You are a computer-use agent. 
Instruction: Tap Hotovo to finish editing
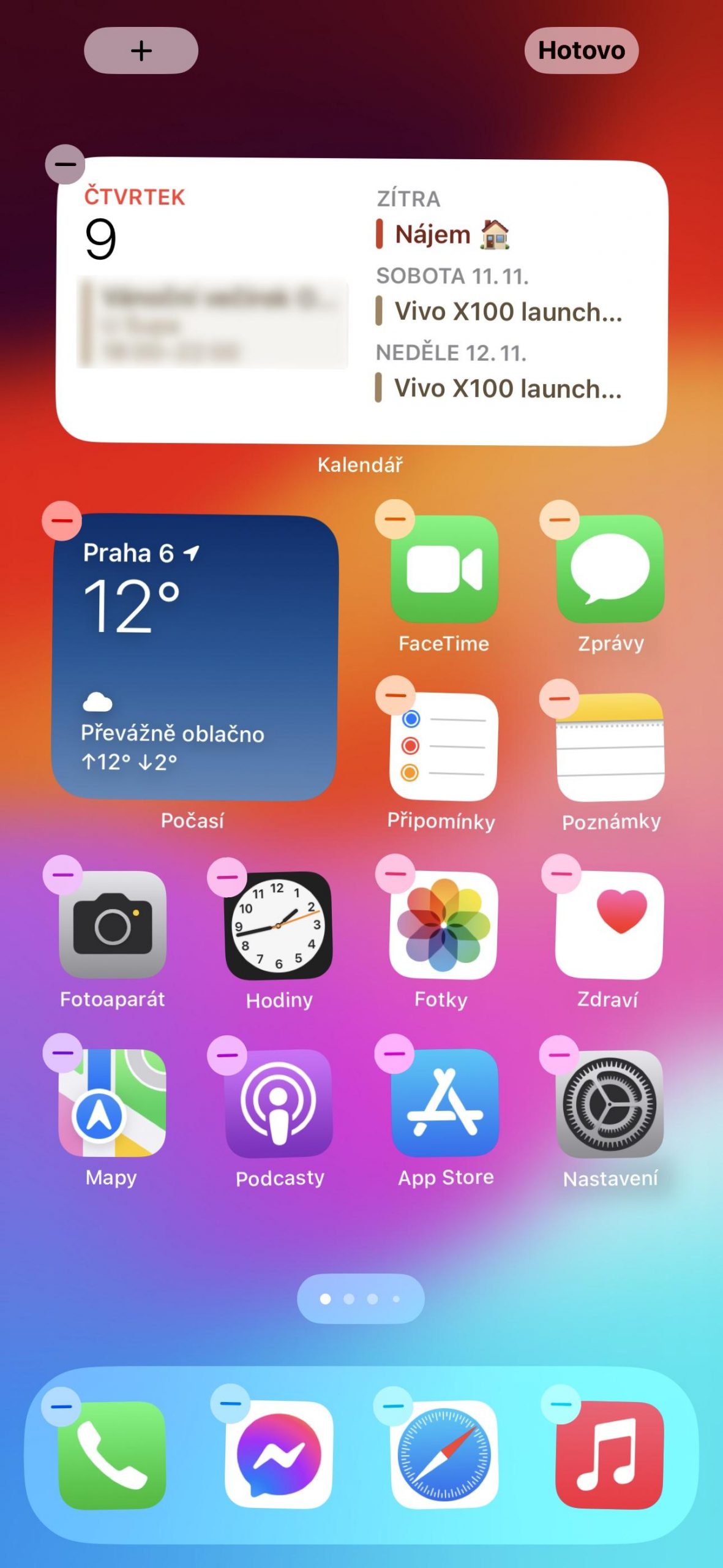(582, 50)
